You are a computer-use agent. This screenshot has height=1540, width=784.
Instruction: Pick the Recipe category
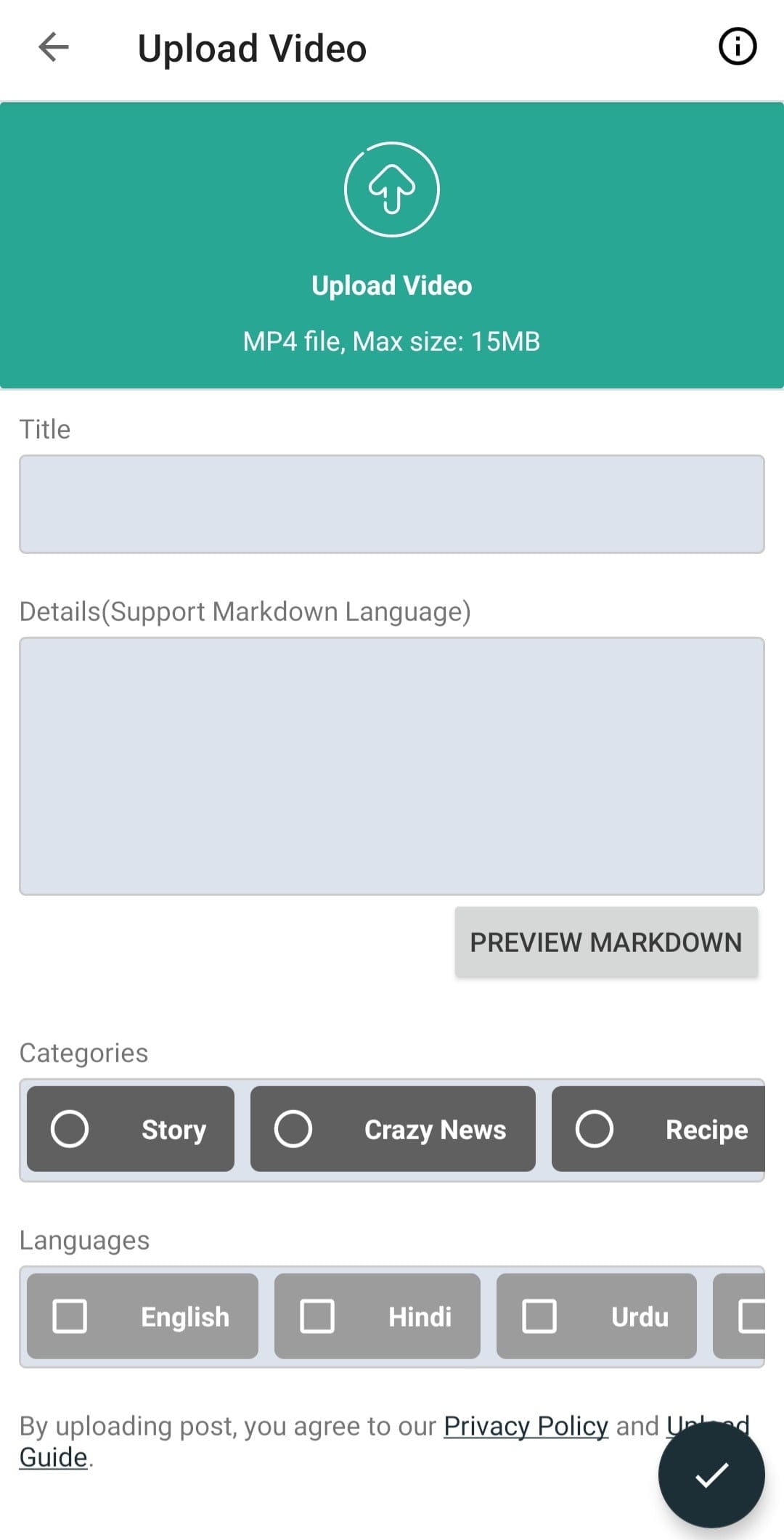click(x=659, y=1129)
